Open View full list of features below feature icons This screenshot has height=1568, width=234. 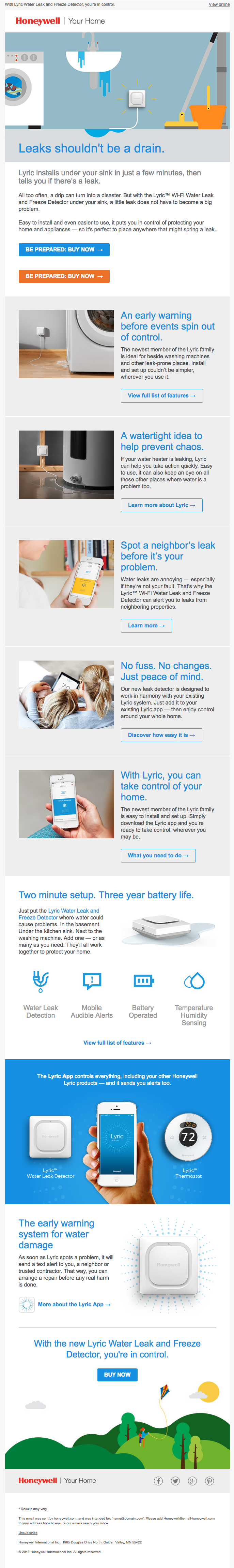117,1043
